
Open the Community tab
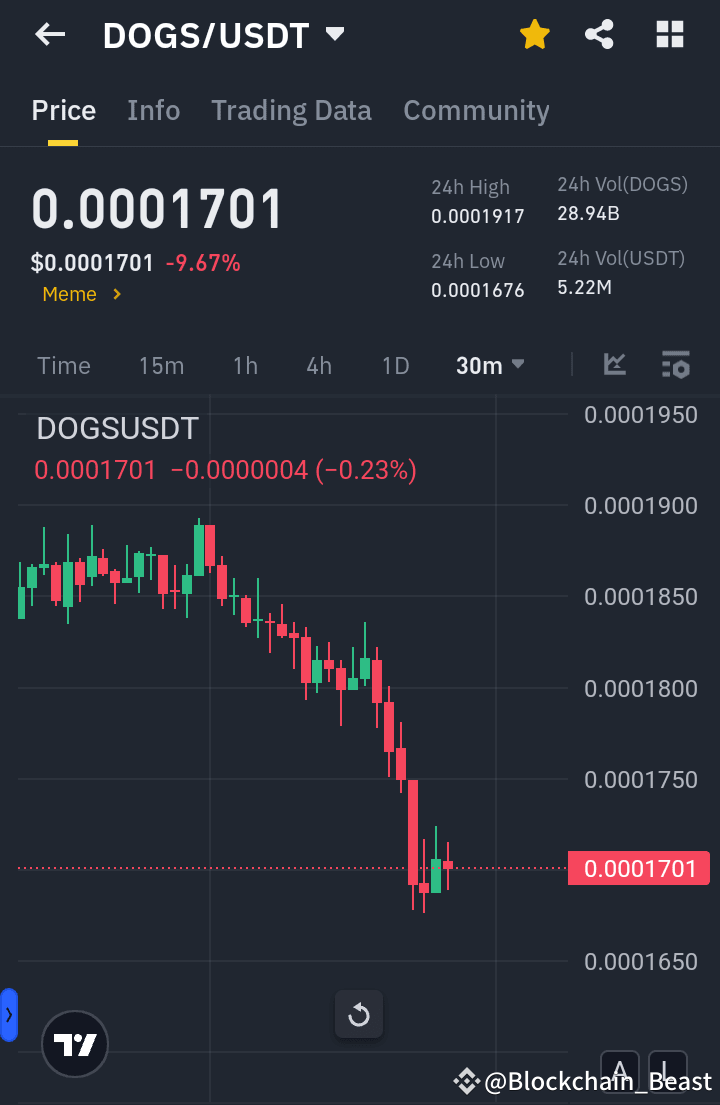[x=476, y=110]
